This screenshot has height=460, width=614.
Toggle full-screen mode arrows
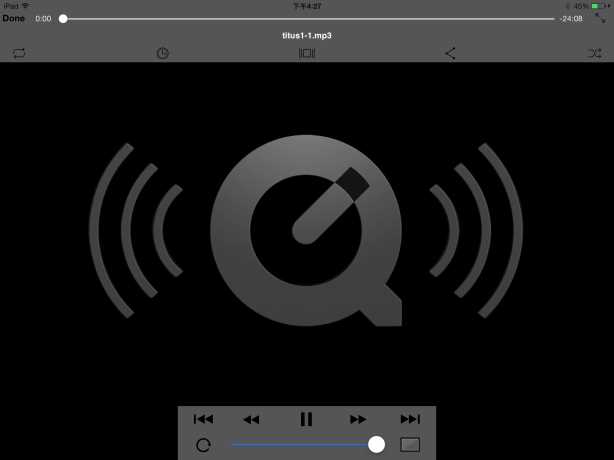(x=600, y=18)
